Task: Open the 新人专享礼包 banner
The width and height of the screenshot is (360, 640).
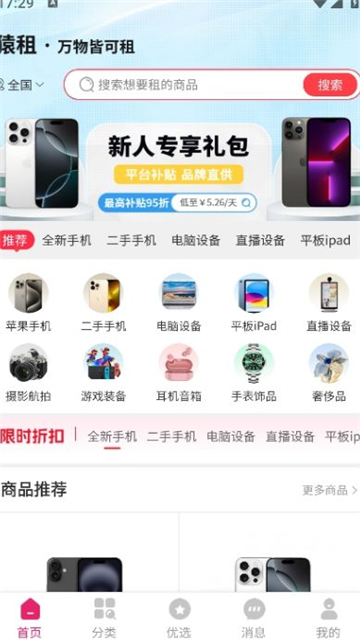Action: point(178,169)
